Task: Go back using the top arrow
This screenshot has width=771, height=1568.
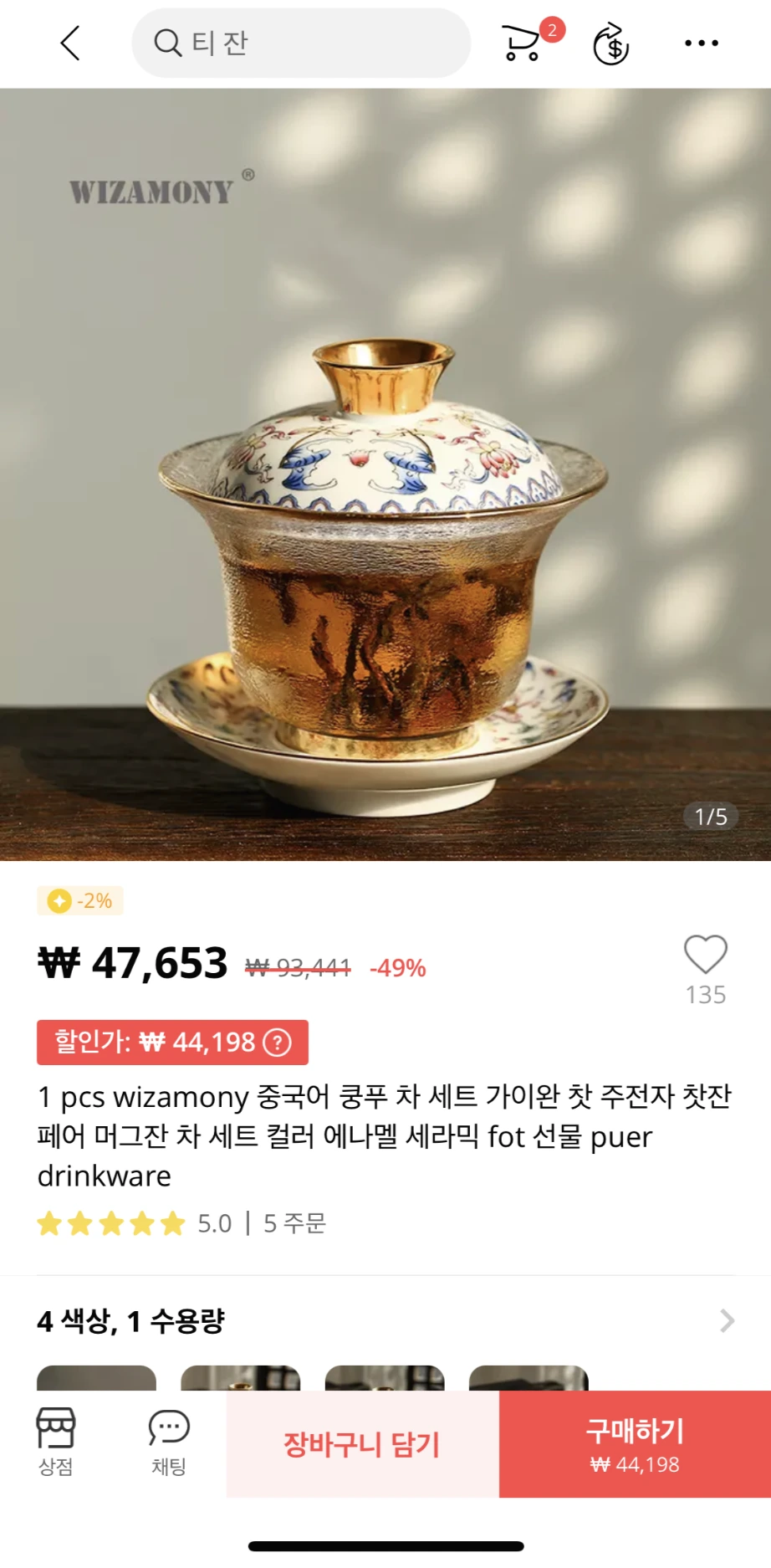Action: 70,43
